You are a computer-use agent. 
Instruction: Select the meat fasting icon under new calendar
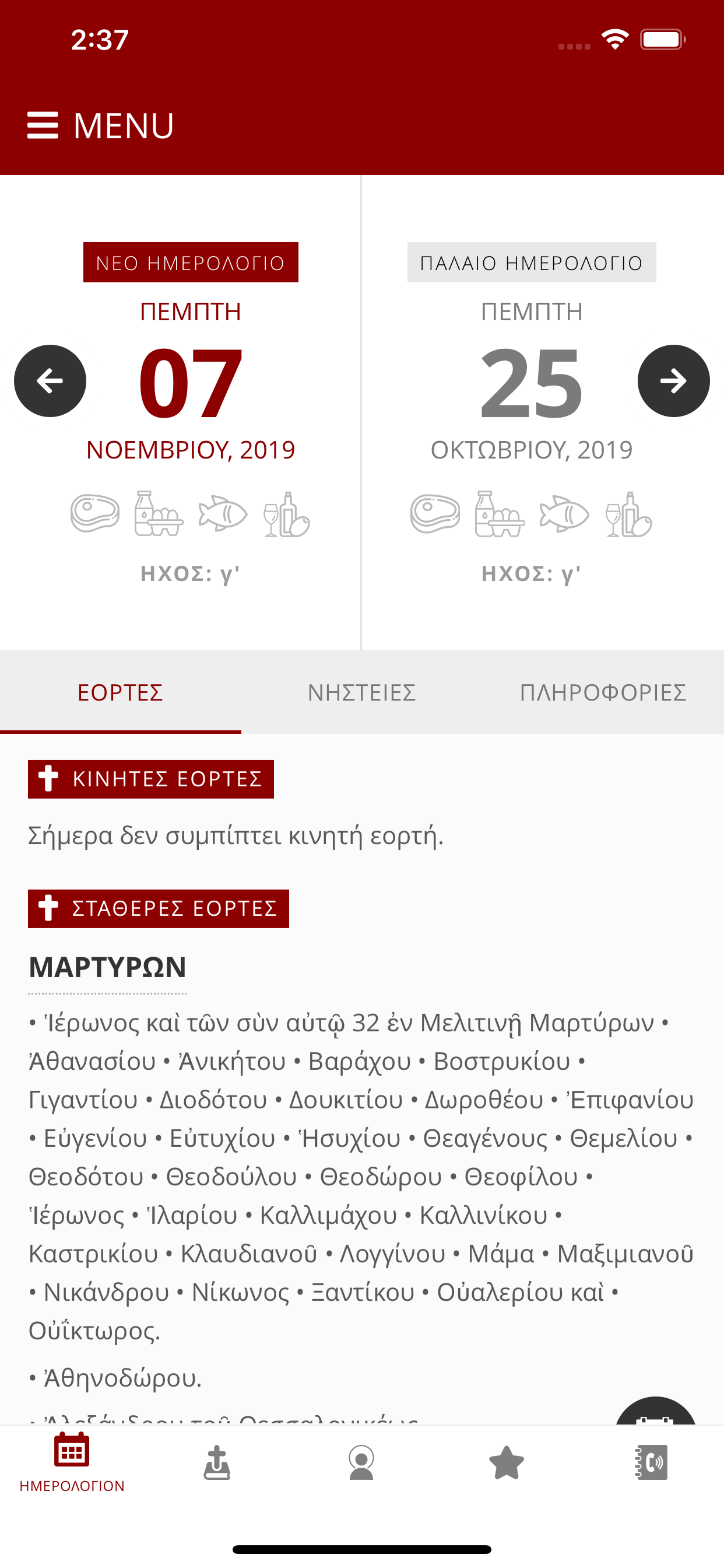coord(96,514)
